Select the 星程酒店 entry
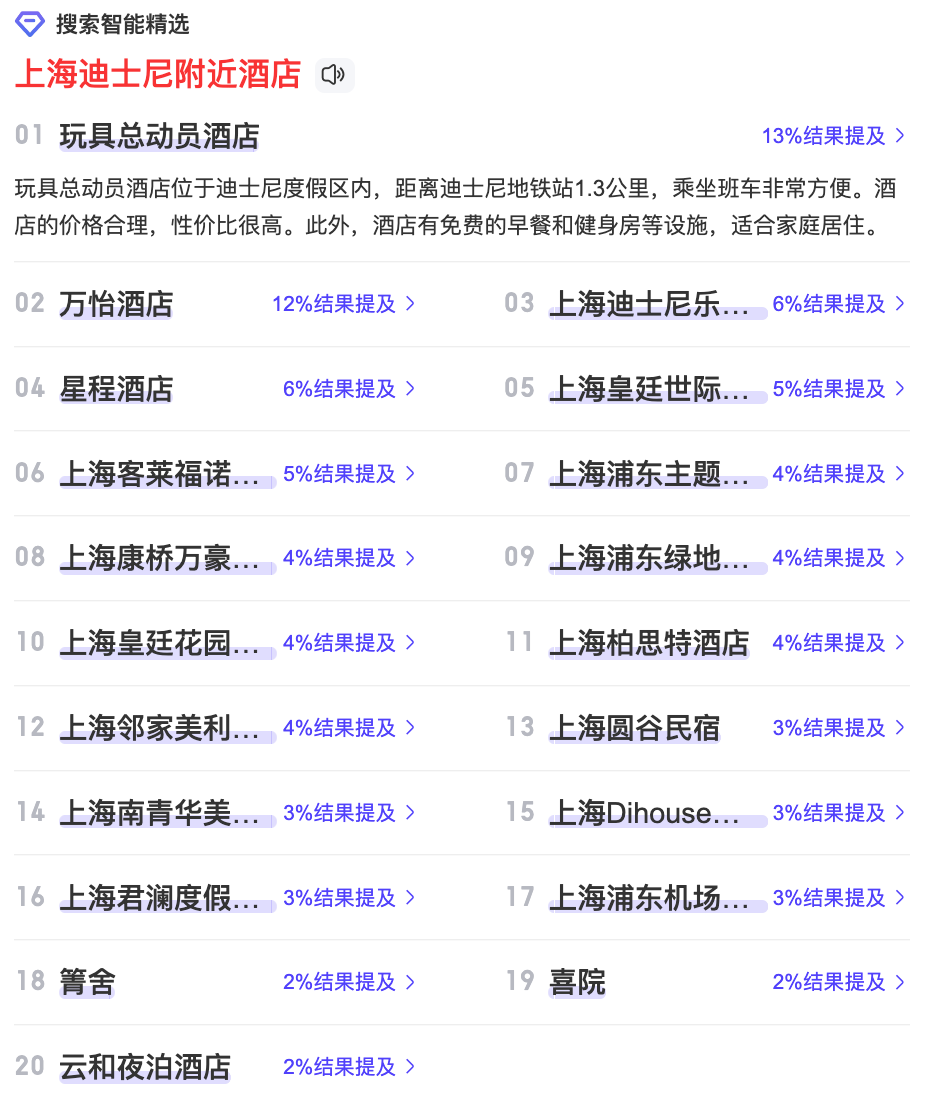Screen dimensions: 930x1100 (x=117, y=388)
